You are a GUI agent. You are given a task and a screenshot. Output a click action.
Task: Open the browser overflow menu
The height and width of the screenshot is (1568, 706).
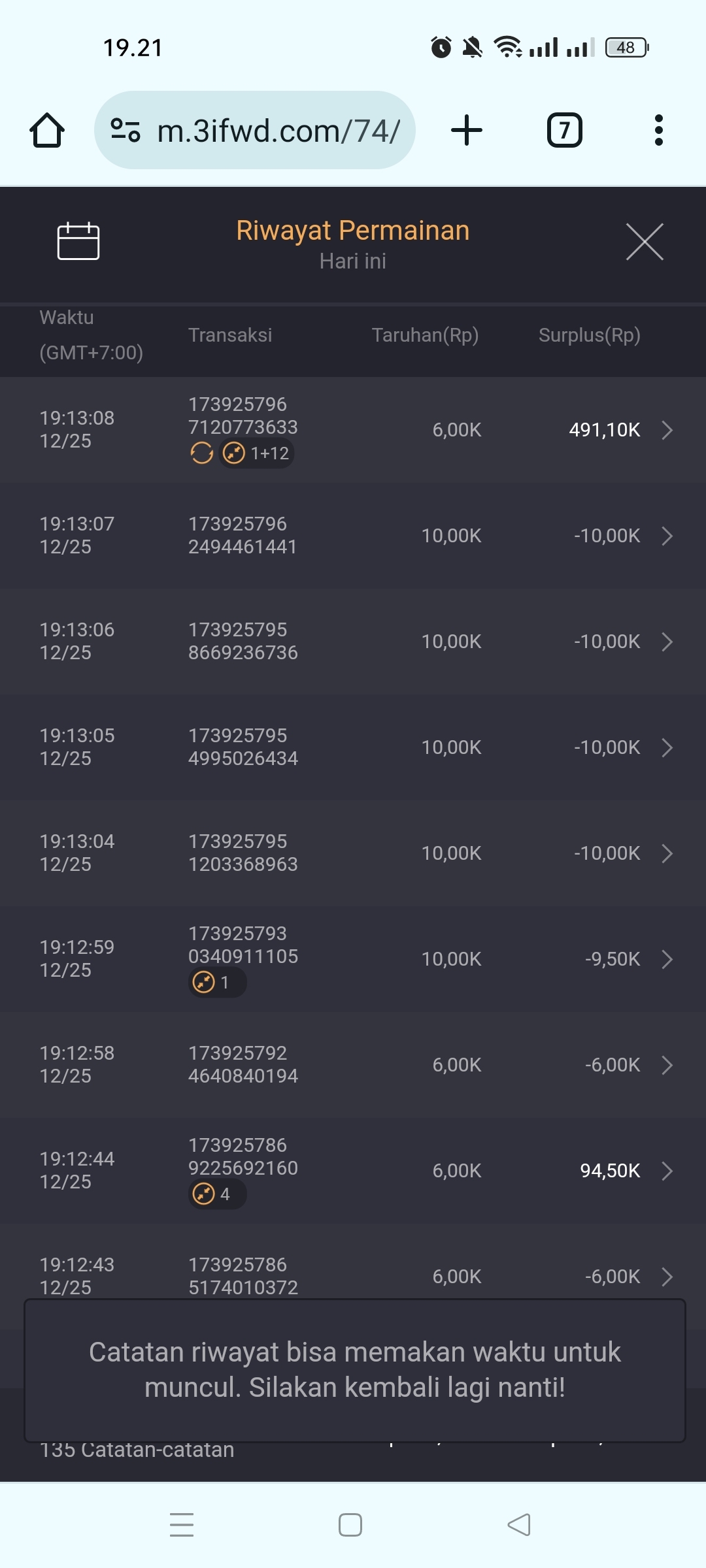(x=658, y=130)
